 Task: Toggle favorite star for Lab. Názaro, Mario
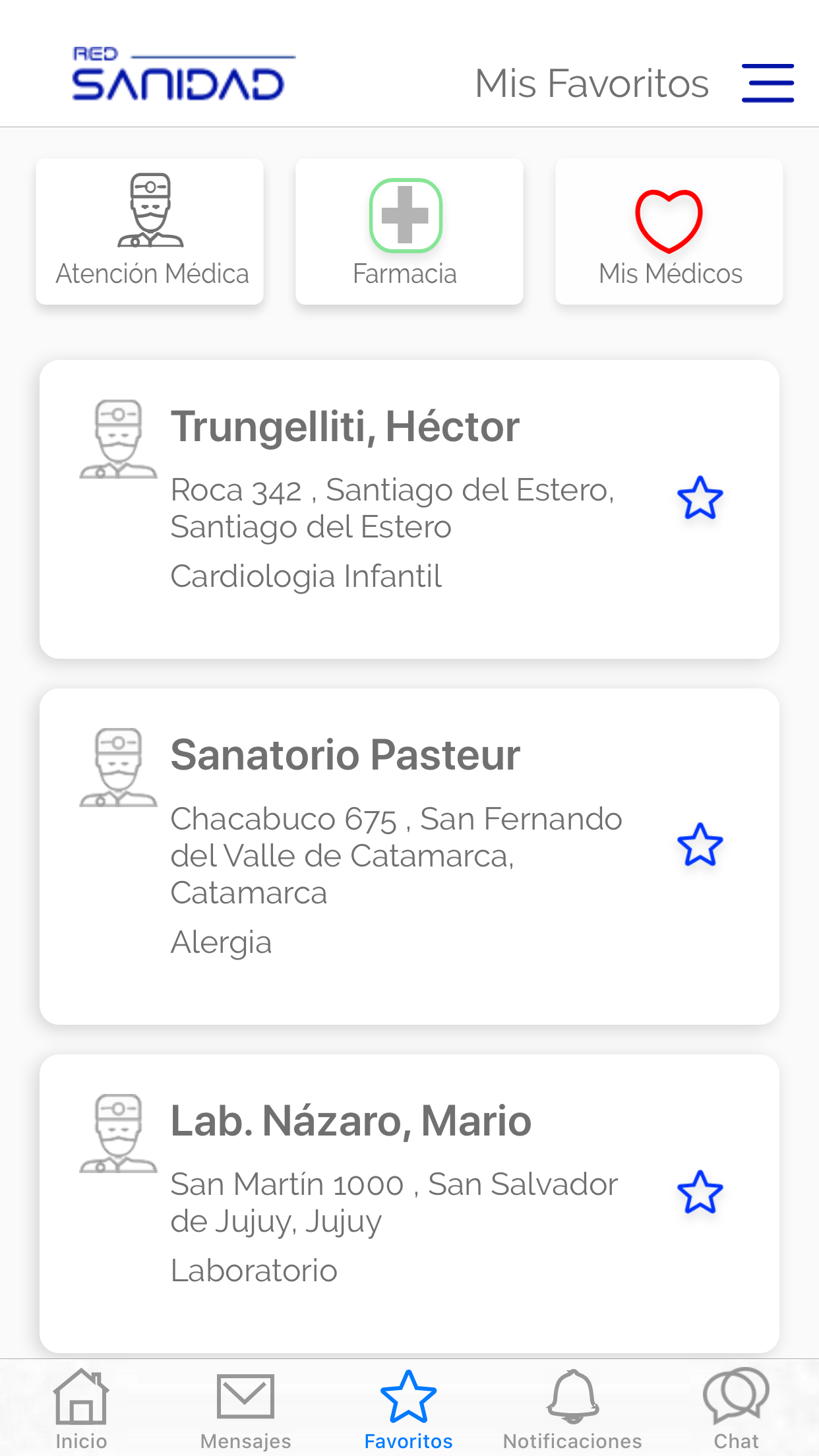click(700, 1192)
